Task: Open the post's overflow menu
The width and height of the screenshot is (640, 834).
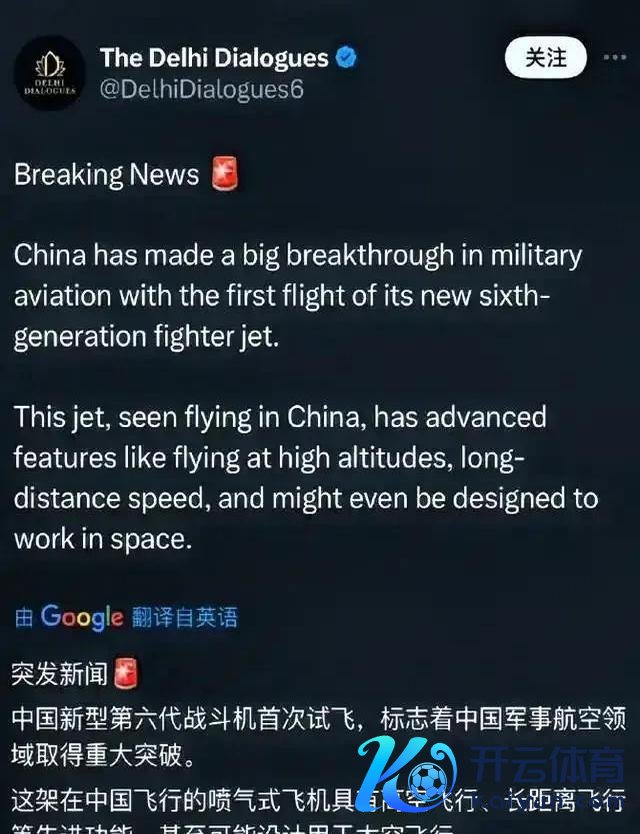Action: tap(614, 57)
